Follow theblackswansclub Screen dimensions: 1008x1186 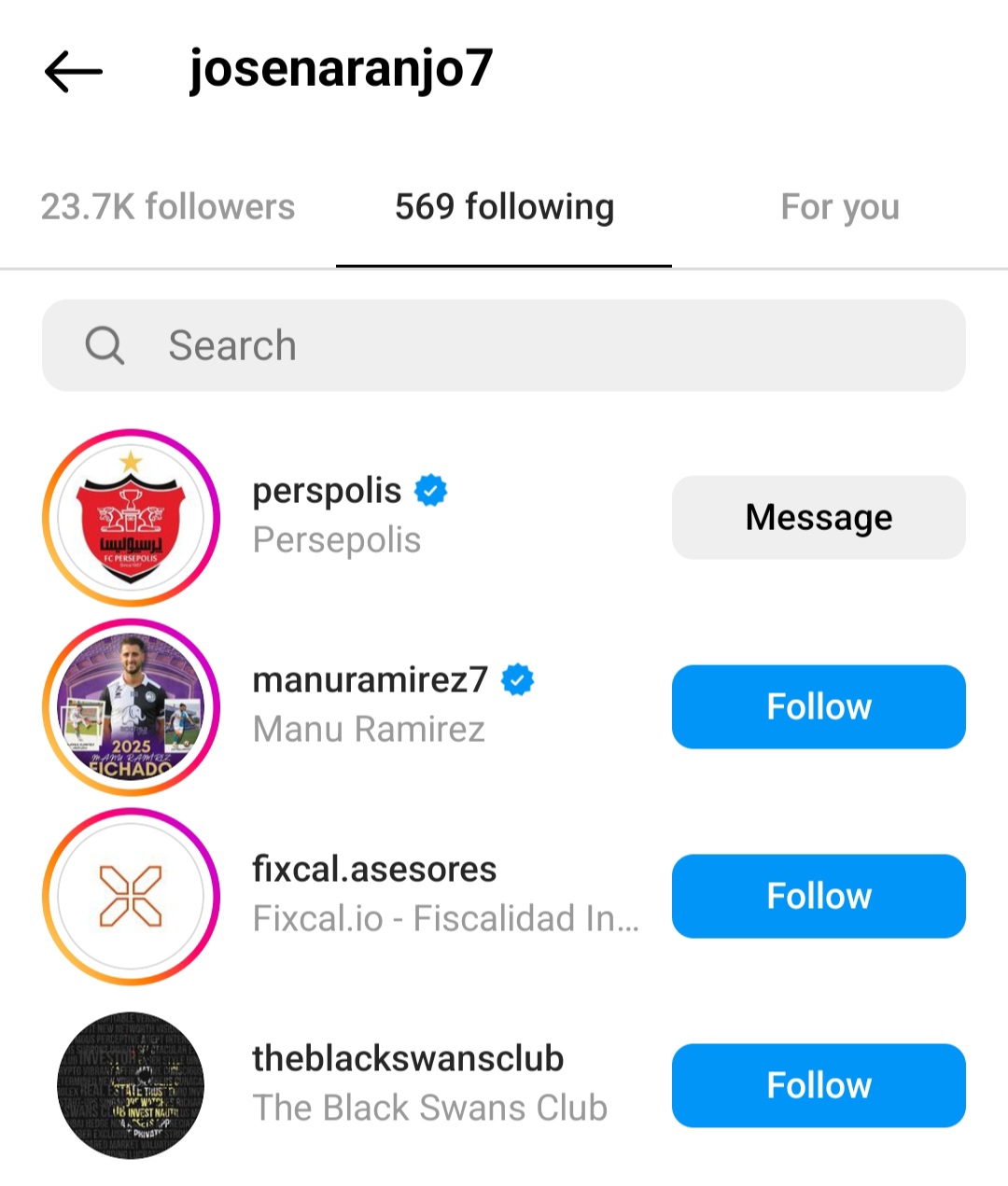tap(819, 1085)
